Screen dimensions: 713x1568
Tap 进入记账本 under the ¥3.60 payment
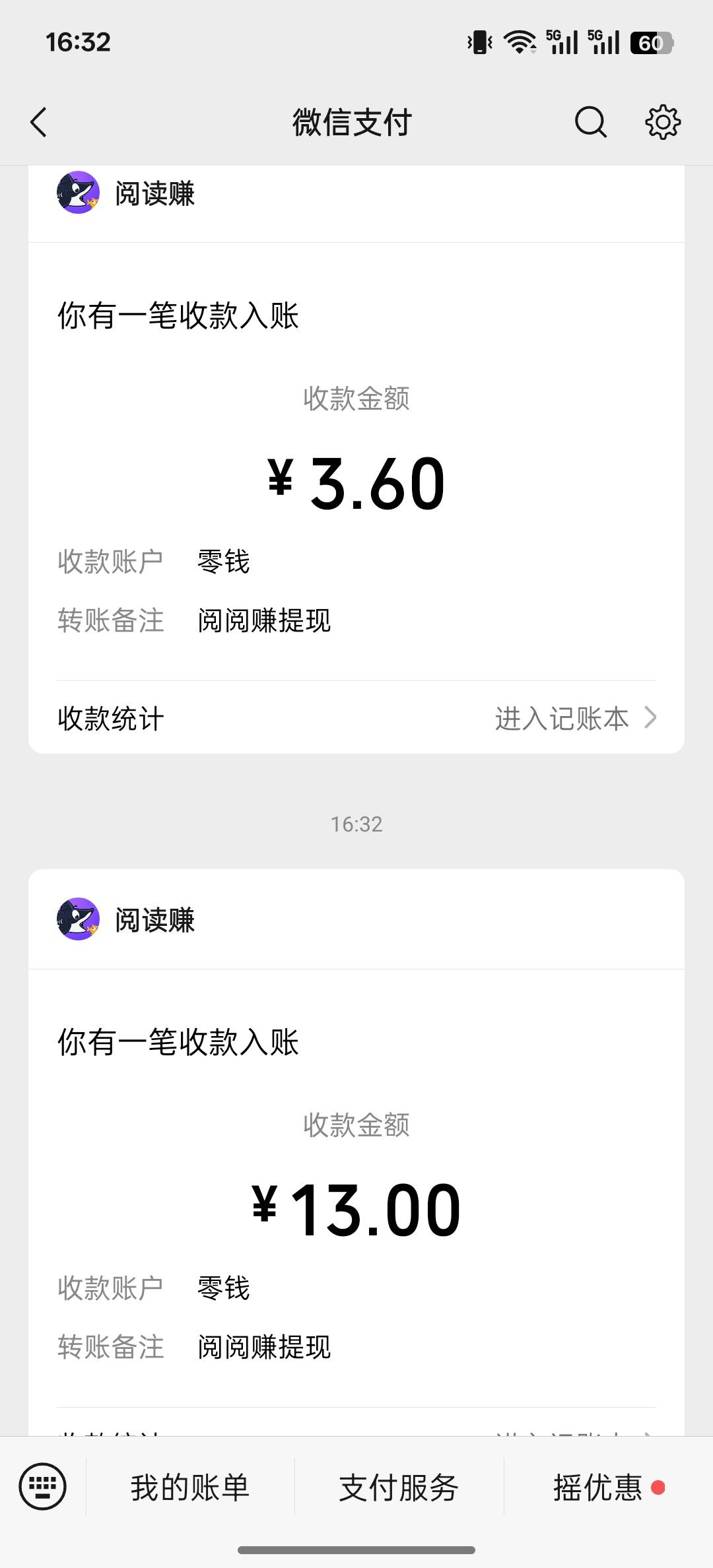575,718
